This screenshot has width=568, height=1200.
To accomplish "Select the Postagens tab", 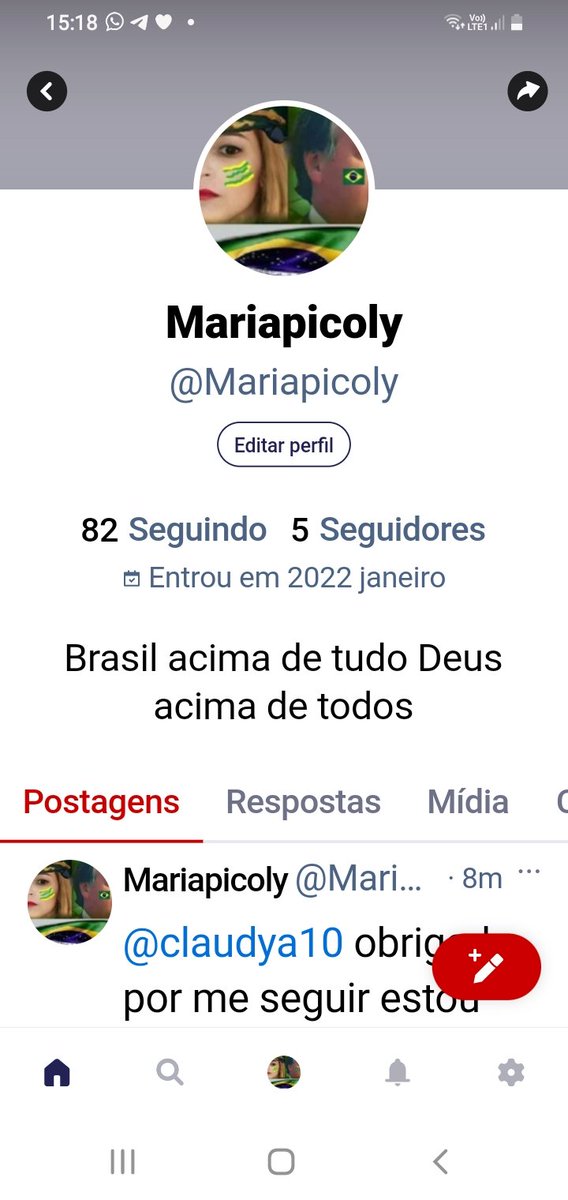I will 101,802.
